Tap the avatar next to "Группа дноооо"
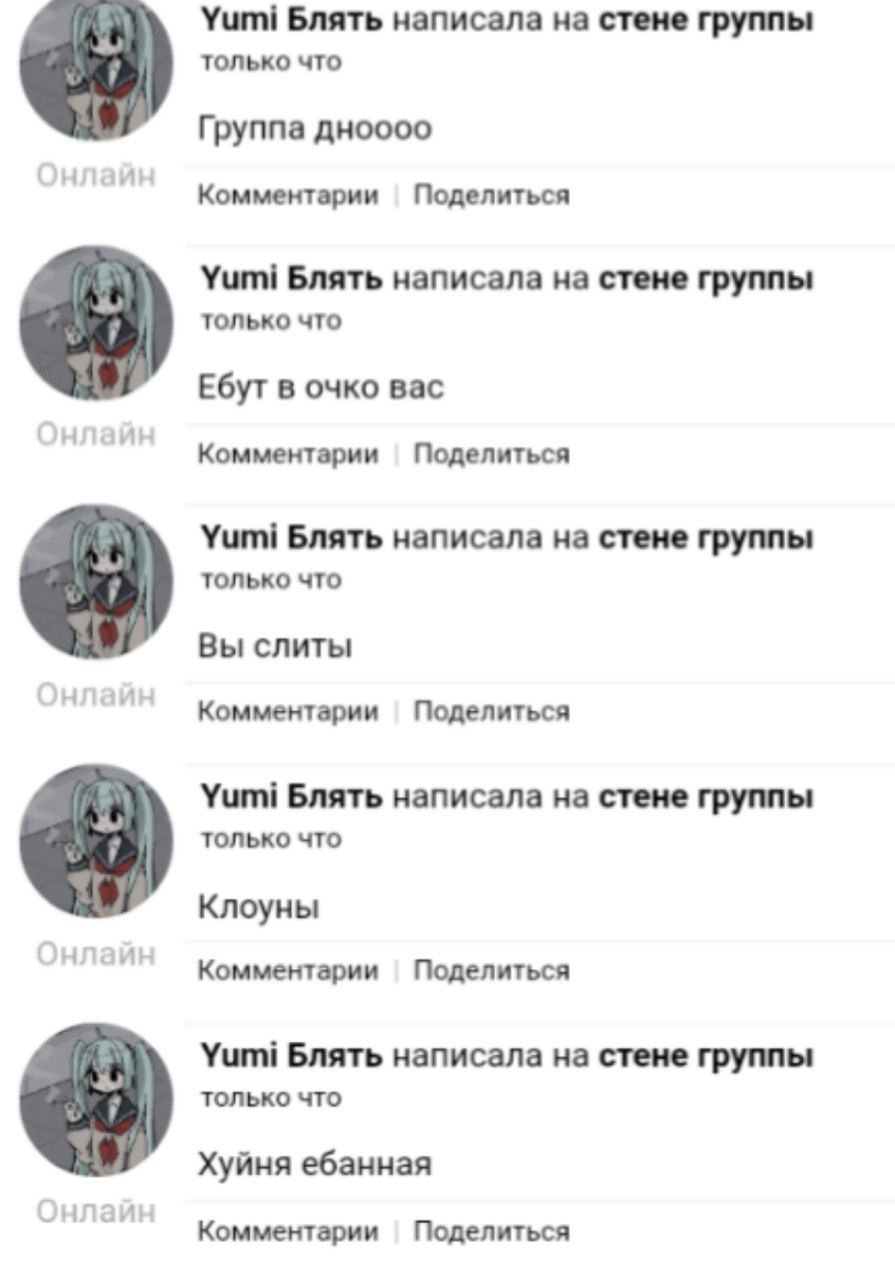 click(96, 65)
